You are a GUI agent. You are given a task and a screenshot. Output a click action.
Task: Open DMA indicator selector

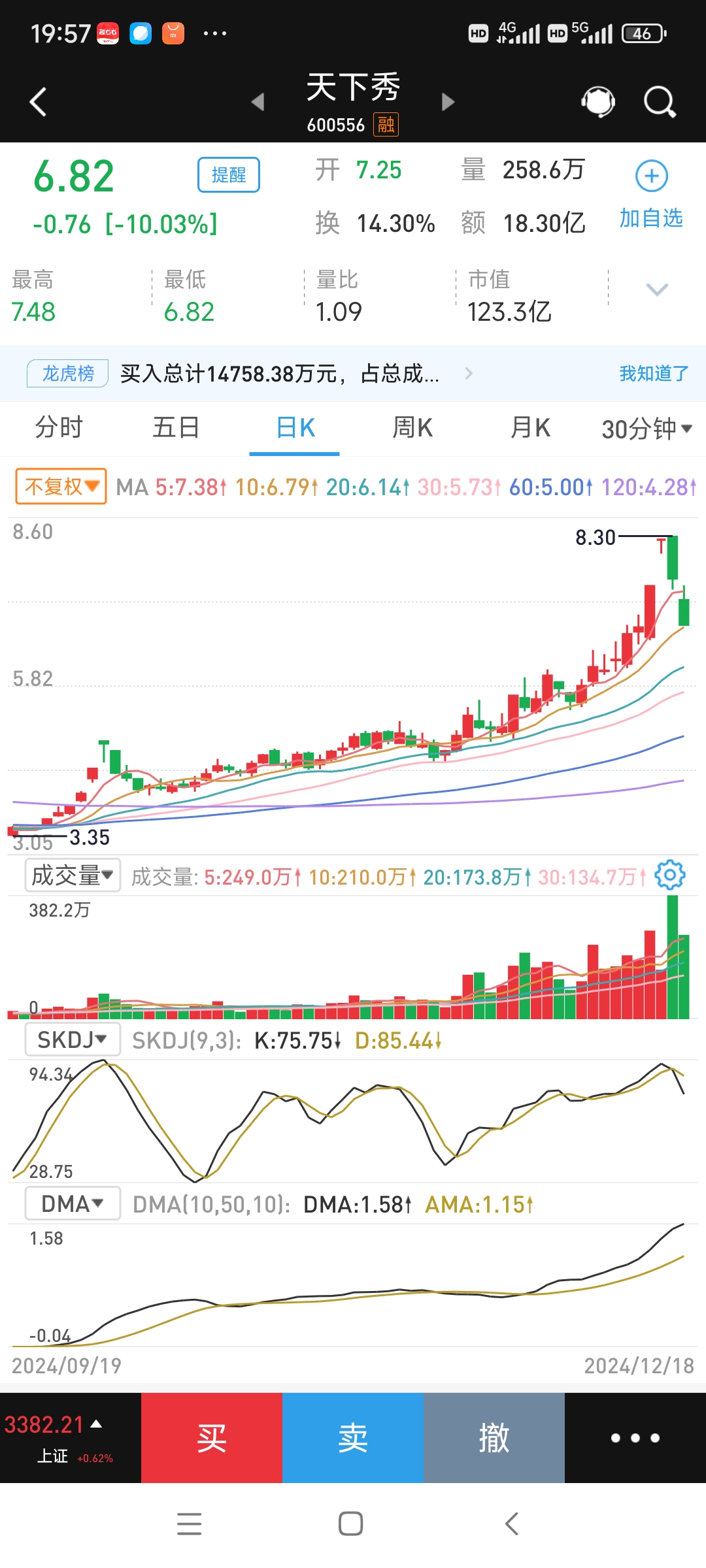pyautogui.click(x=72, y=1202)
